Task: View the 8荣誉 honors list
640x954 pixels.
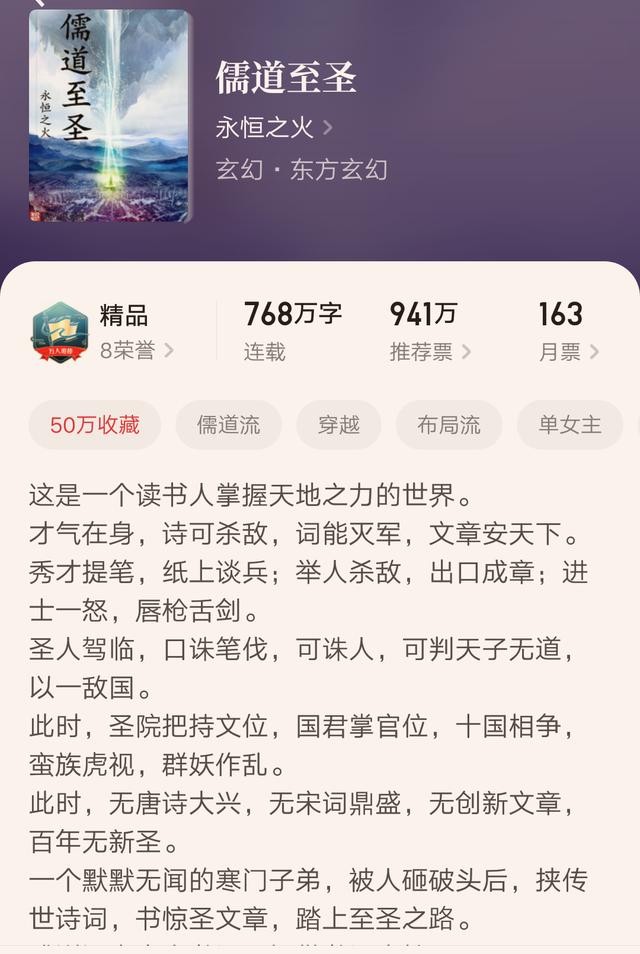Action: click(136, 351)
